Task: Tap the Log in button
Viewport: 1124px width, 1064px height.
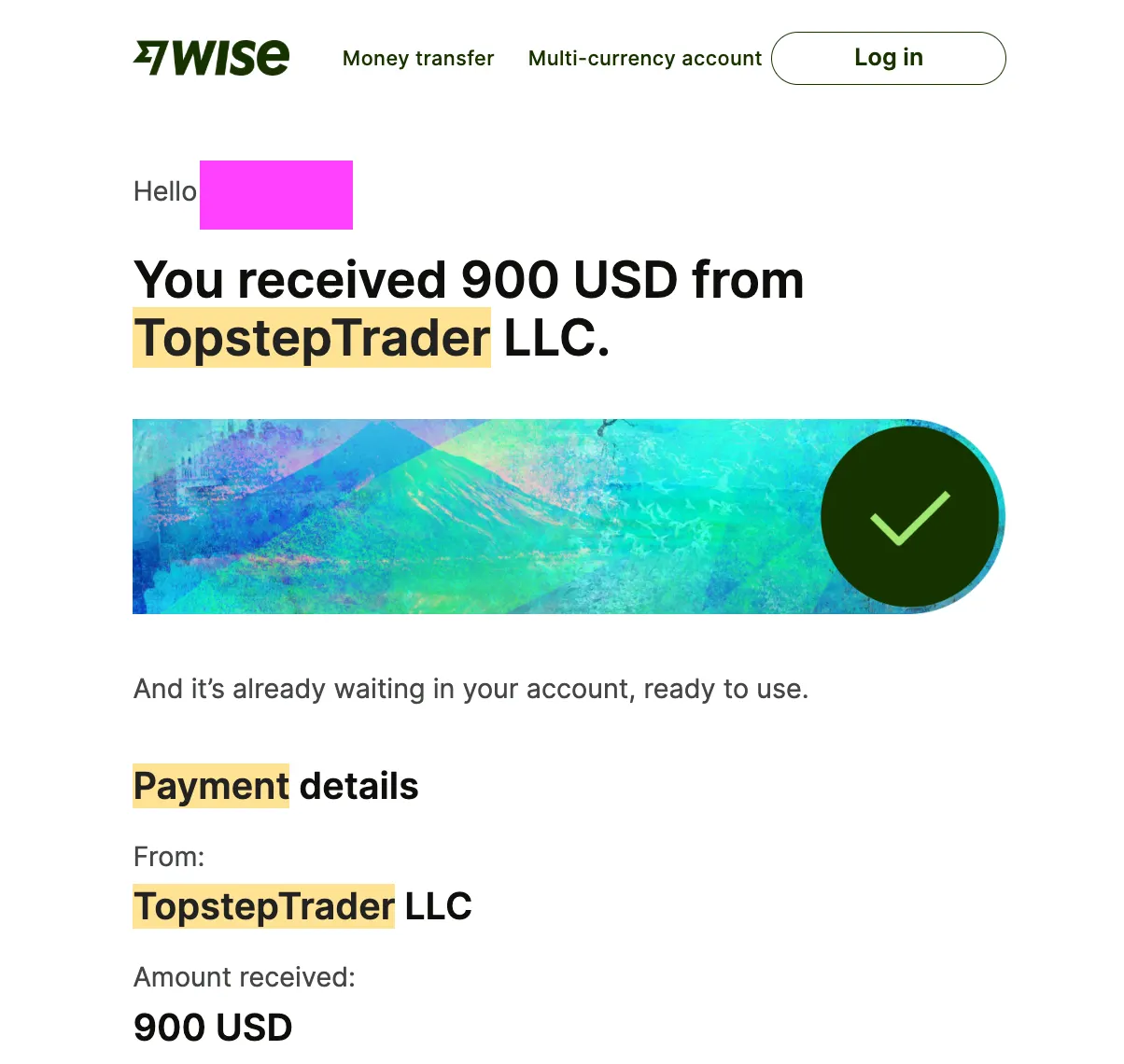Action: [x=888, y=58]
